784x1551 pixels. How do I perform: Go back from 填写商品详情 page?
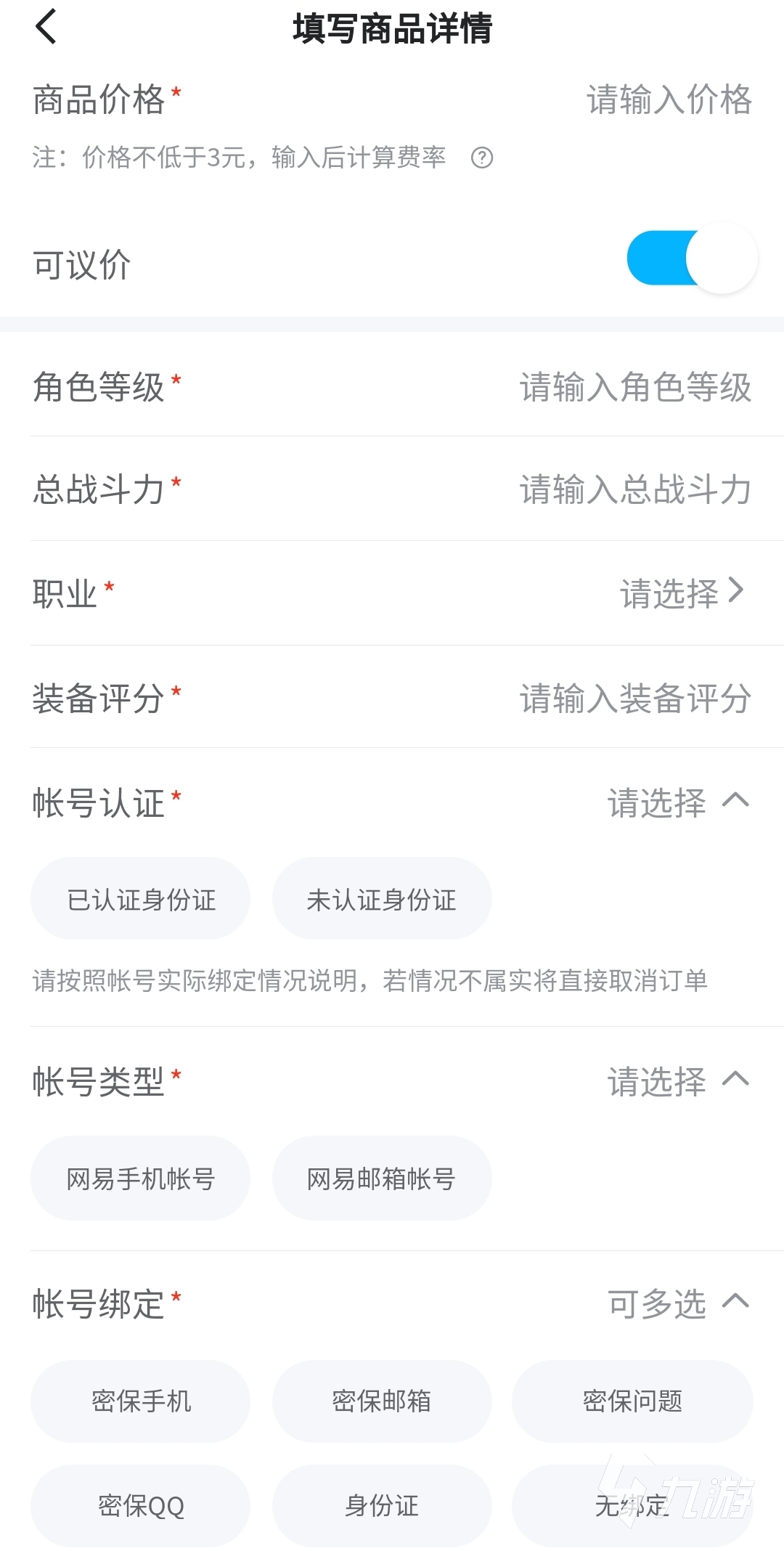tap(46, 28)
